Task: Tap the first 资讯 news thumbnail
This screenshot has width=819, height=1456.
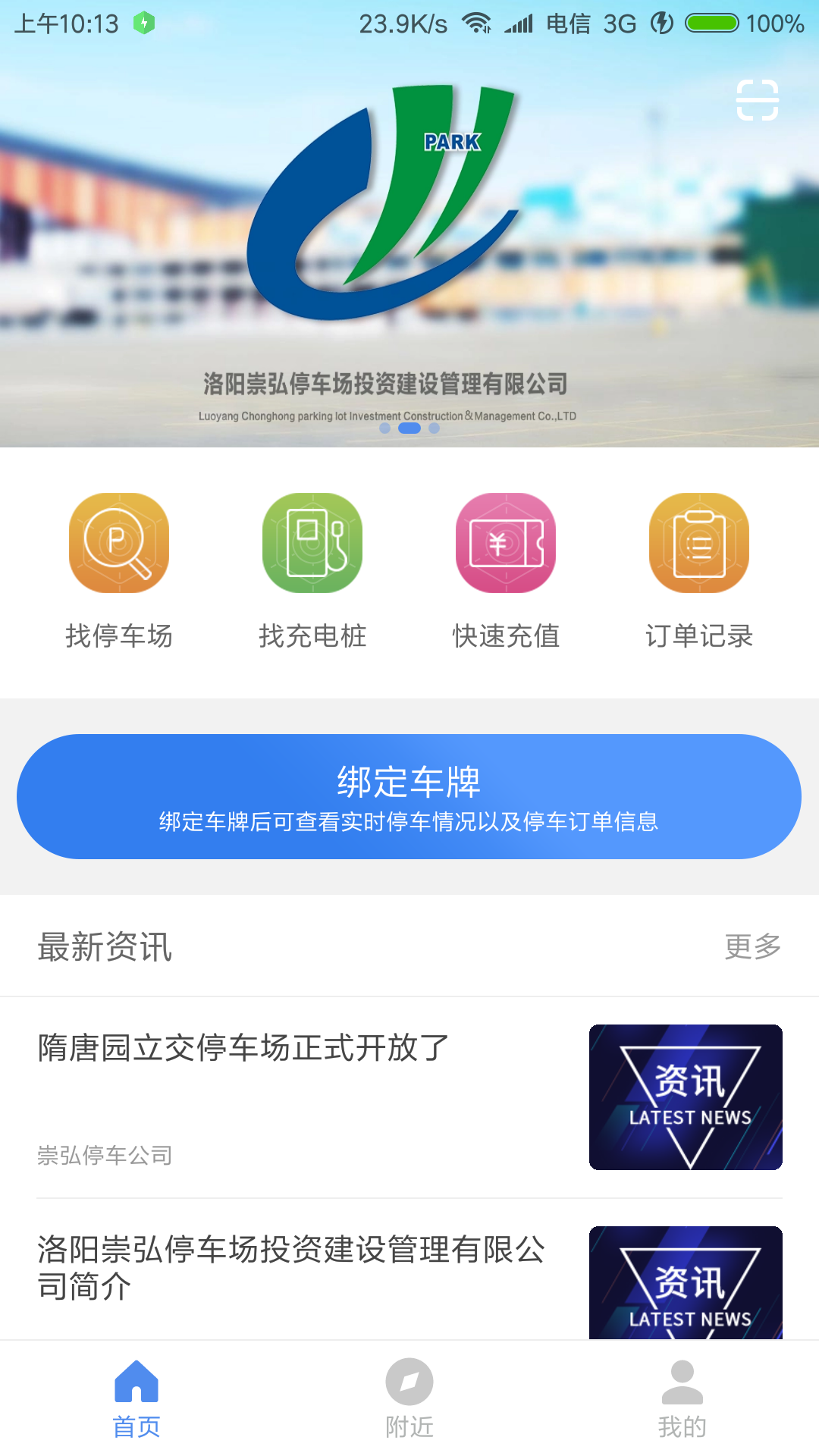Action: point(685,1097)
